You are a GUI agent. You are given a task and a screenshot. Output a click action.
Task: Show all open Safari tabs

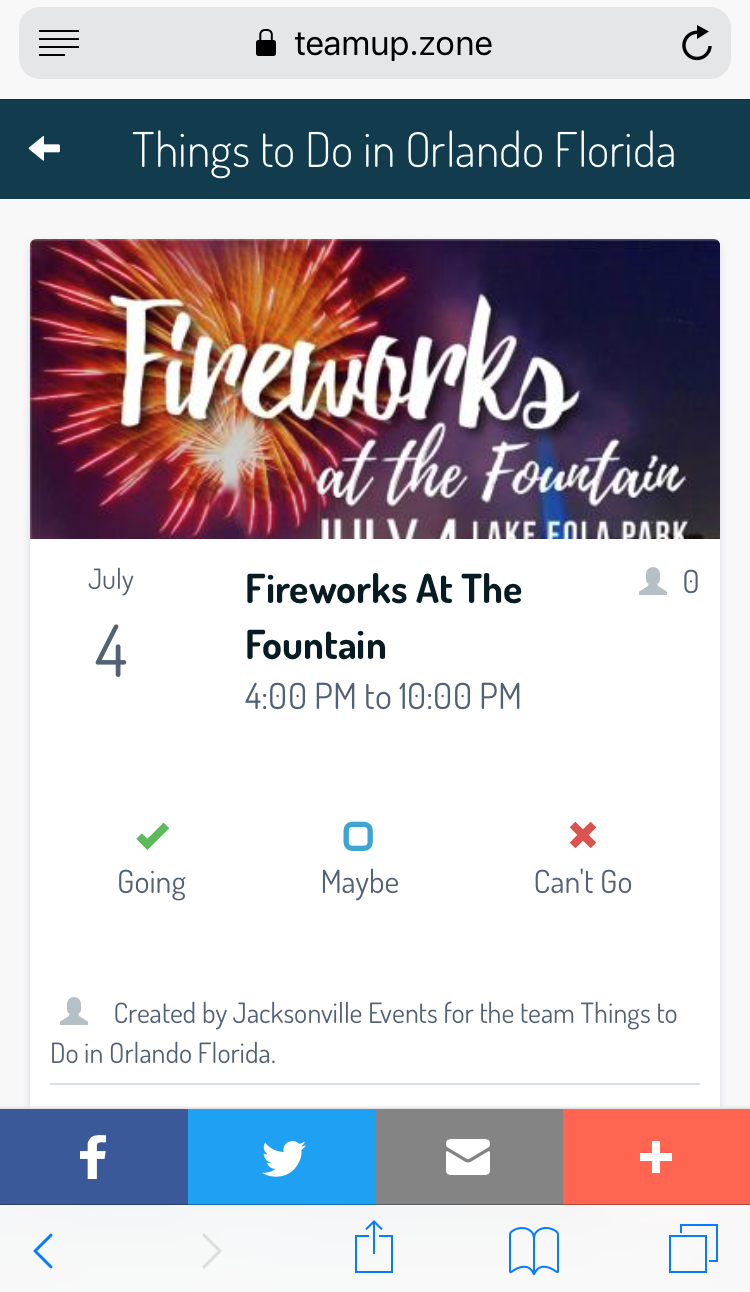tap(692, 1249)
